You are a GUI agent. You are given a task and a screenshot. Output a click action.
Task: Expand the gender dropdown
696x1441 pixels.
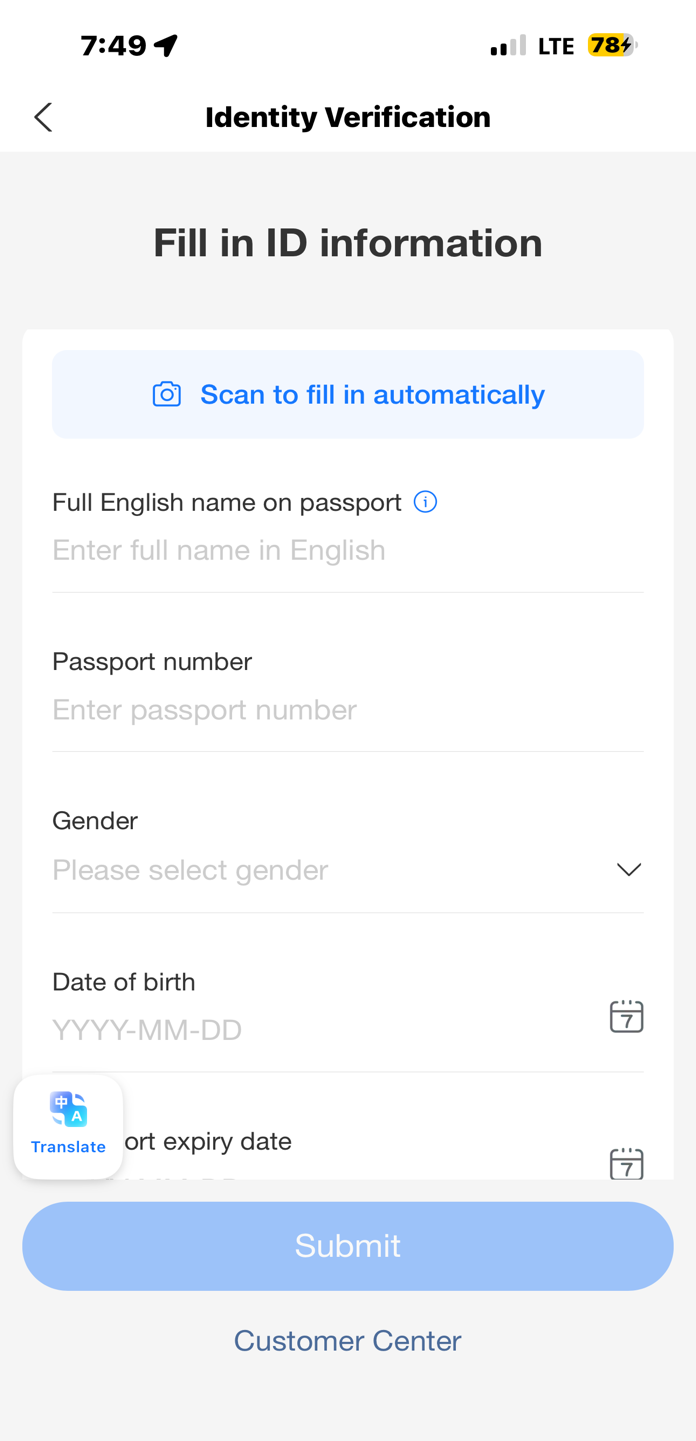(628, 870)
